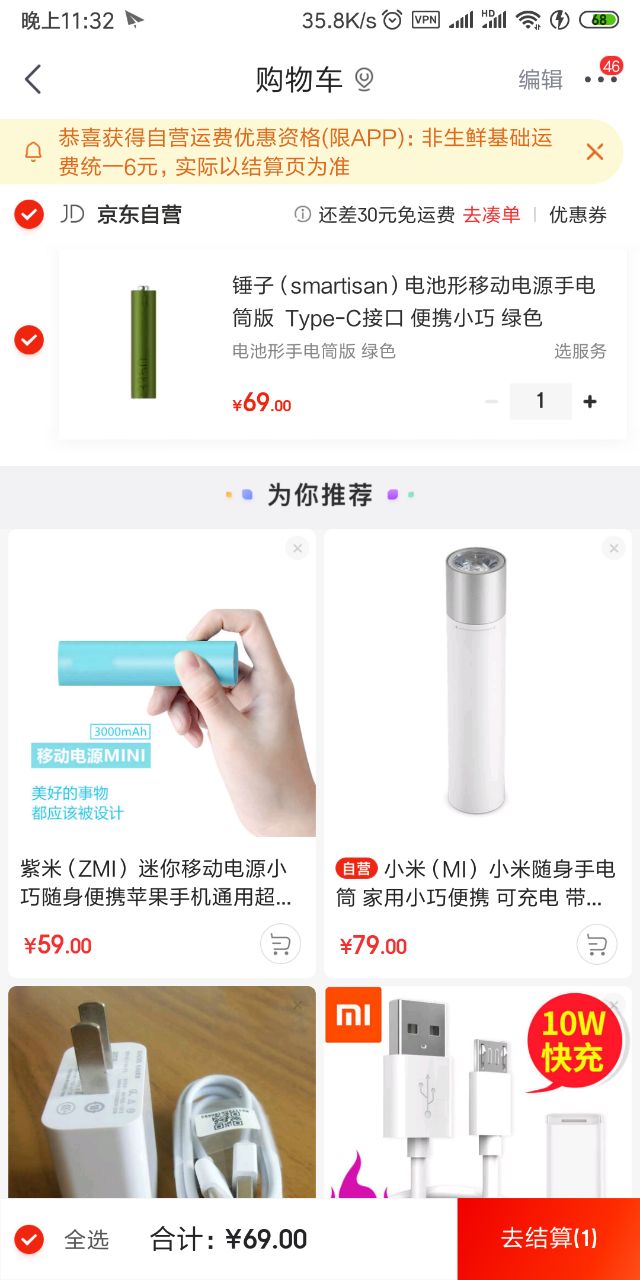Image resolution: width=640 pixels, height=1280 pixels.
Task: Tap 去凑单 to add more items
Action: pyautogui.click(x=491, y=215)
